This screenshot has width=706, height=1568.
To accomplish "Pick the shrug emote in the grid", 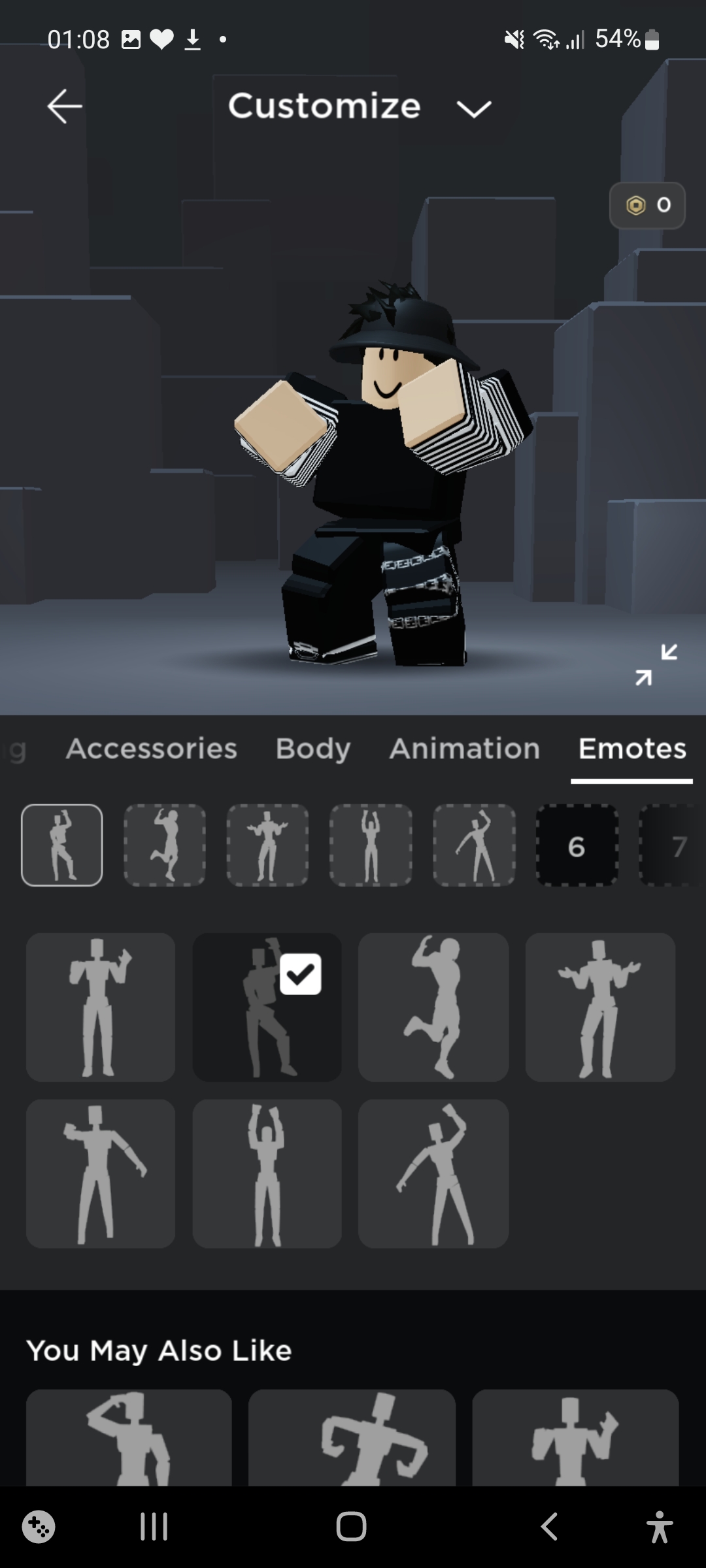I will tap(599, 1007).
